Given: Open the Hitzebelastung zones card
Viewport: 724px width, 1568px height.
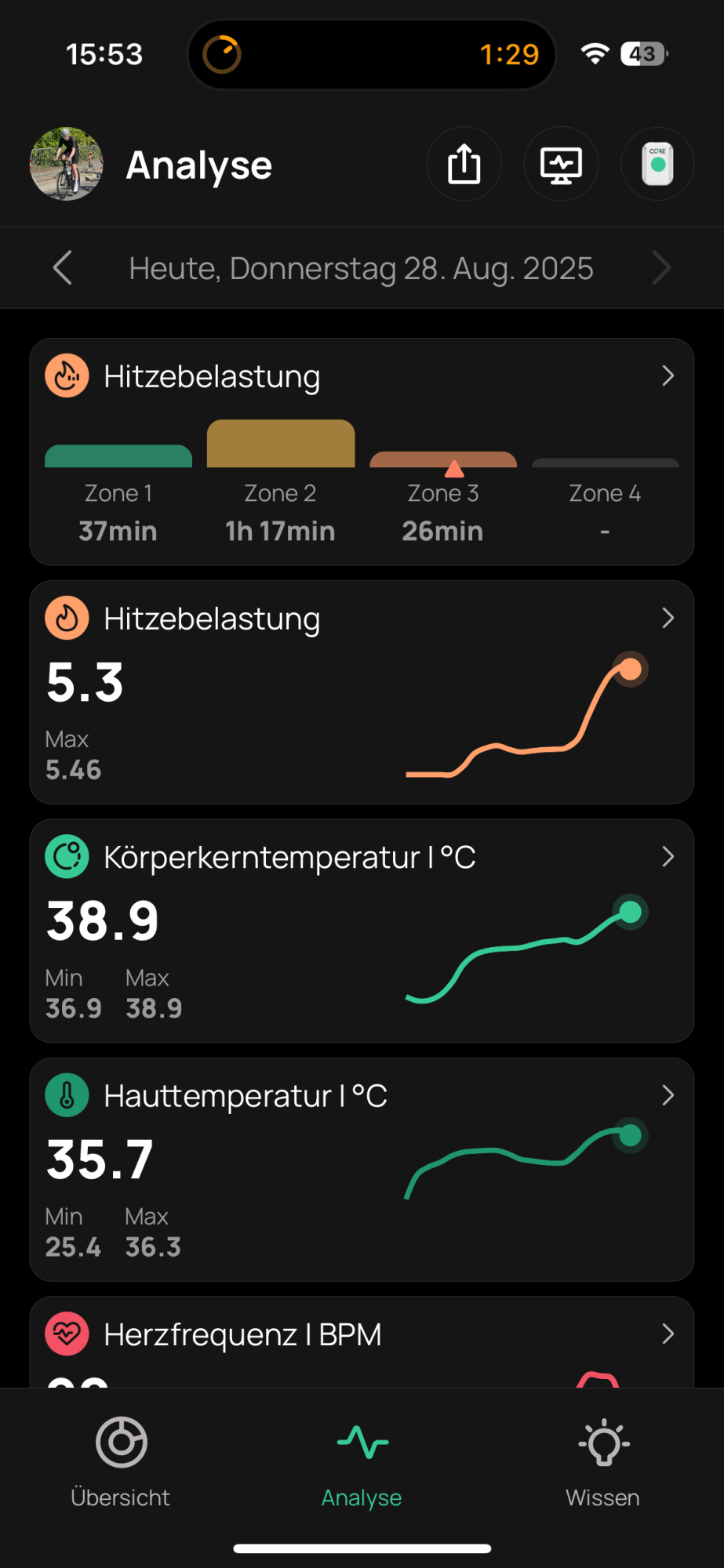Looking at the screenshot, I should coord(362,452).
